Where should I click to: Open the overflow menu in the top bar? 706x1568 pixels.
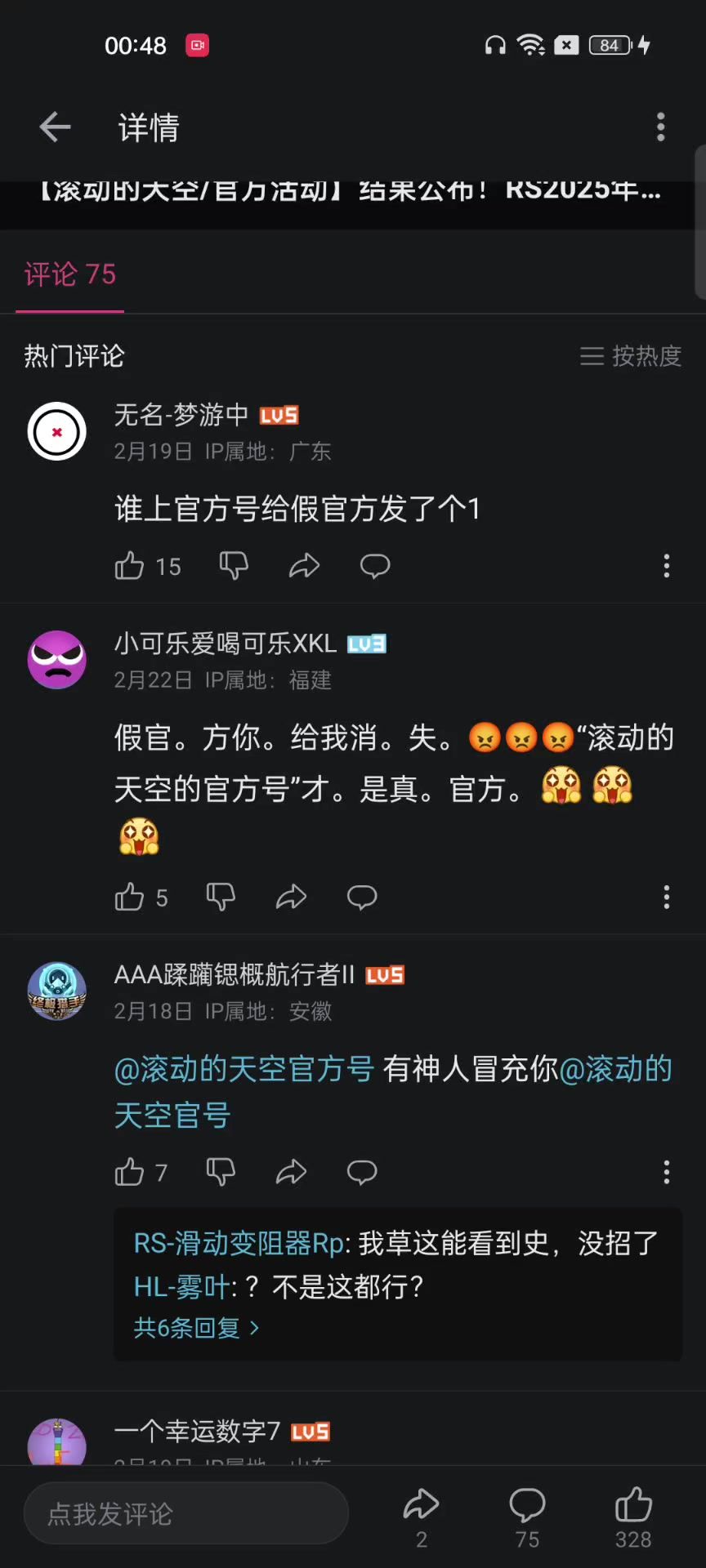point(661,127)
